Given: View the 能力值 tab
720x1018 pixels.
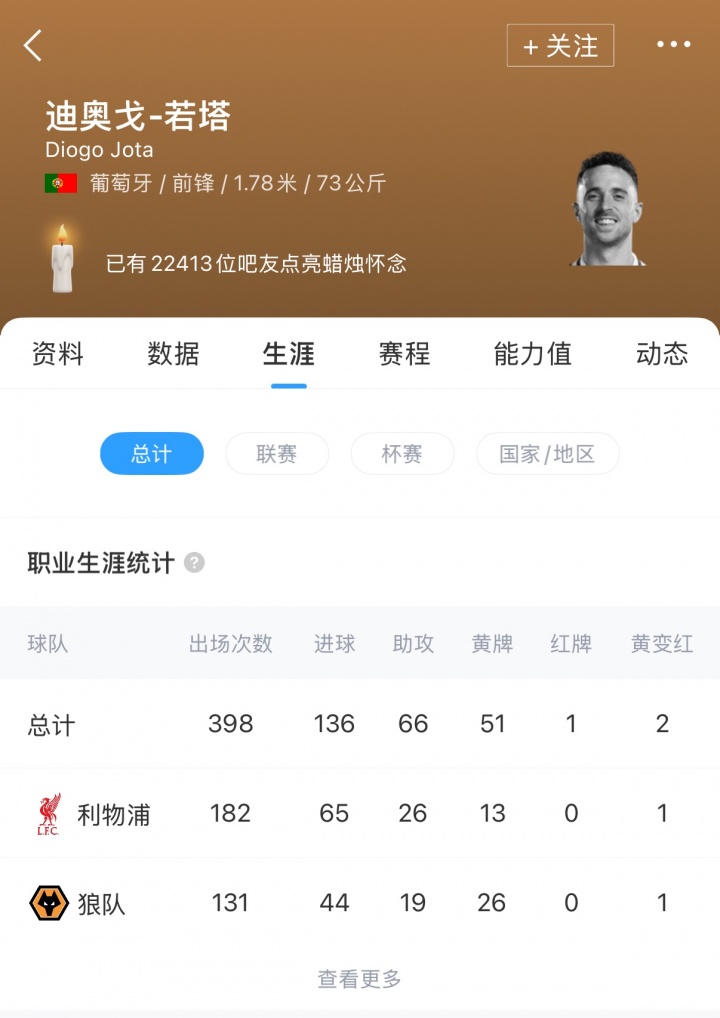Looking at the screenshot, I should point(532,353).
